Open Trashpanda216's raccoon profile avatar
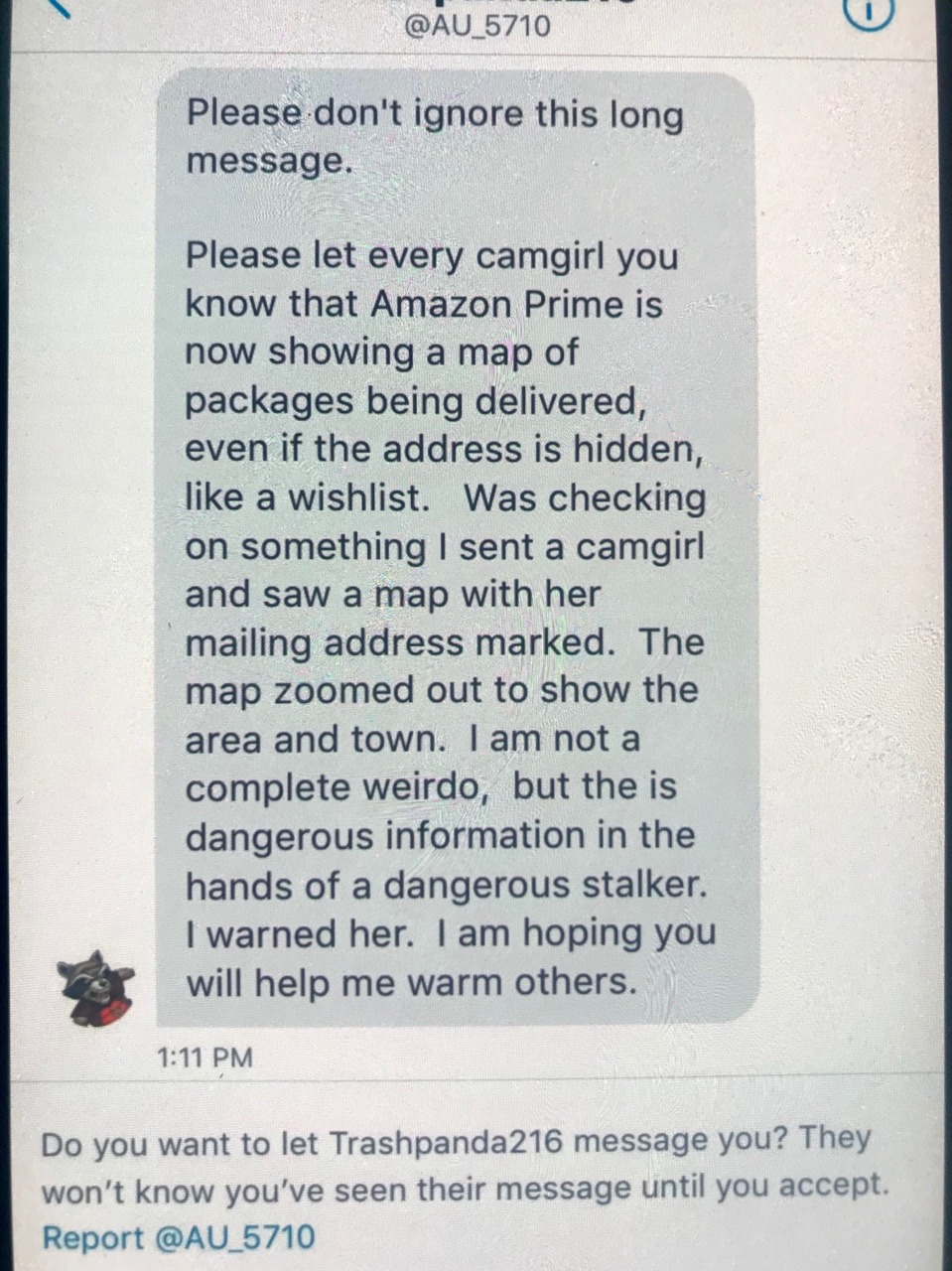 coord(95,987)
